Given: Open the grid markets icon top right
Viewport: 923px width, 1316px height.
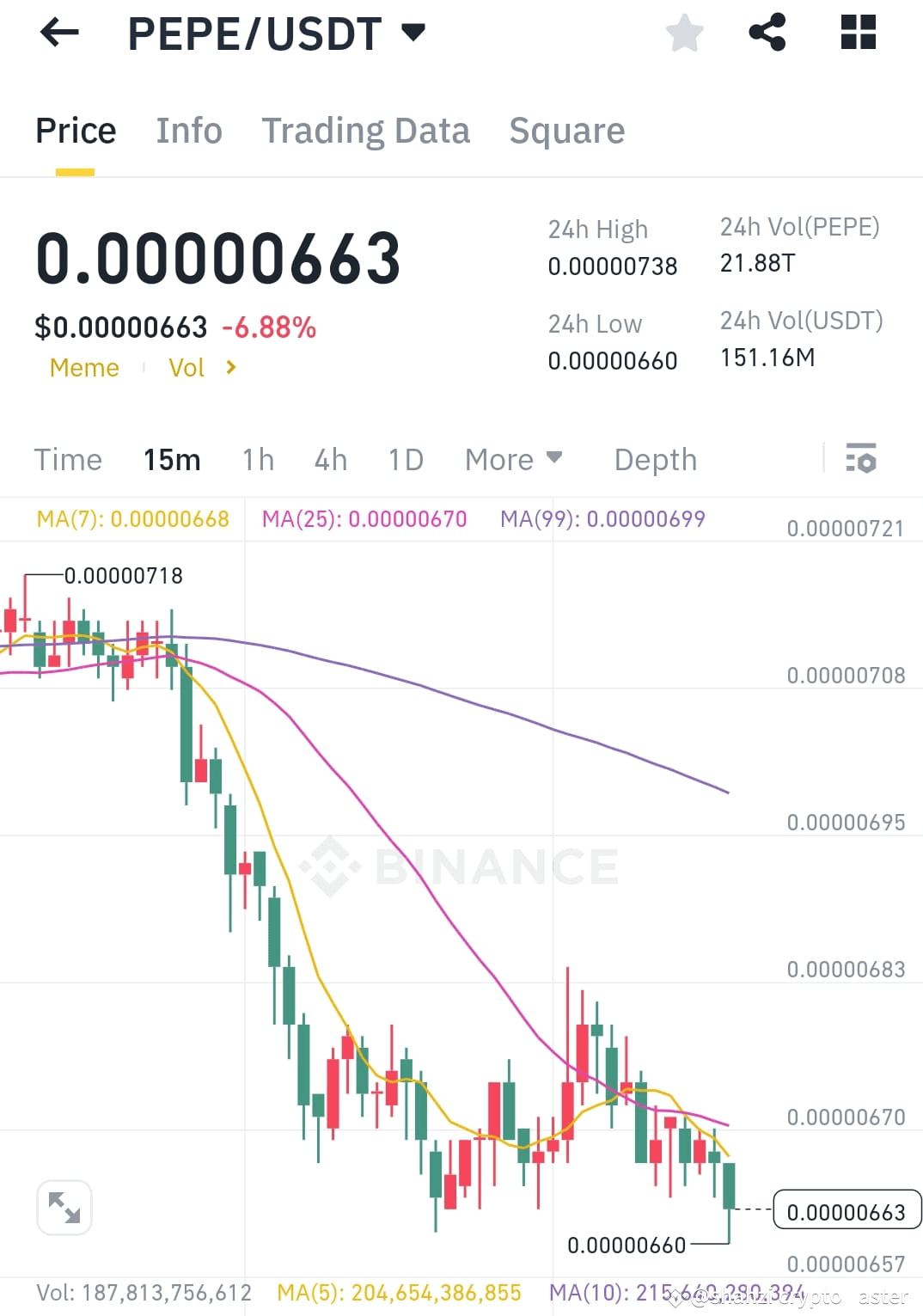Looking at the screenshot, I should coord(857,33).
